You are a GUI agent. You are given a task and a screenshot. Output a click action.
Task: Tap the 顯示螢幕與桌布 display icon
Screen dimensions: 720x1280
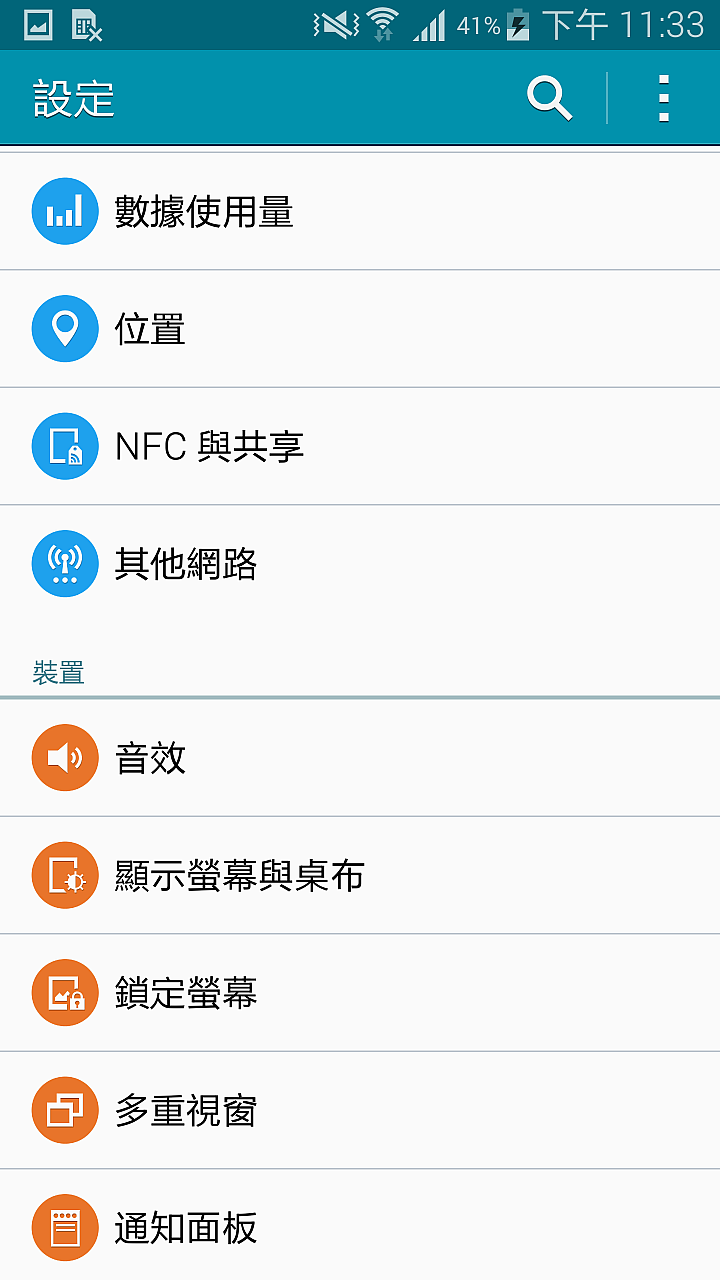64,875
